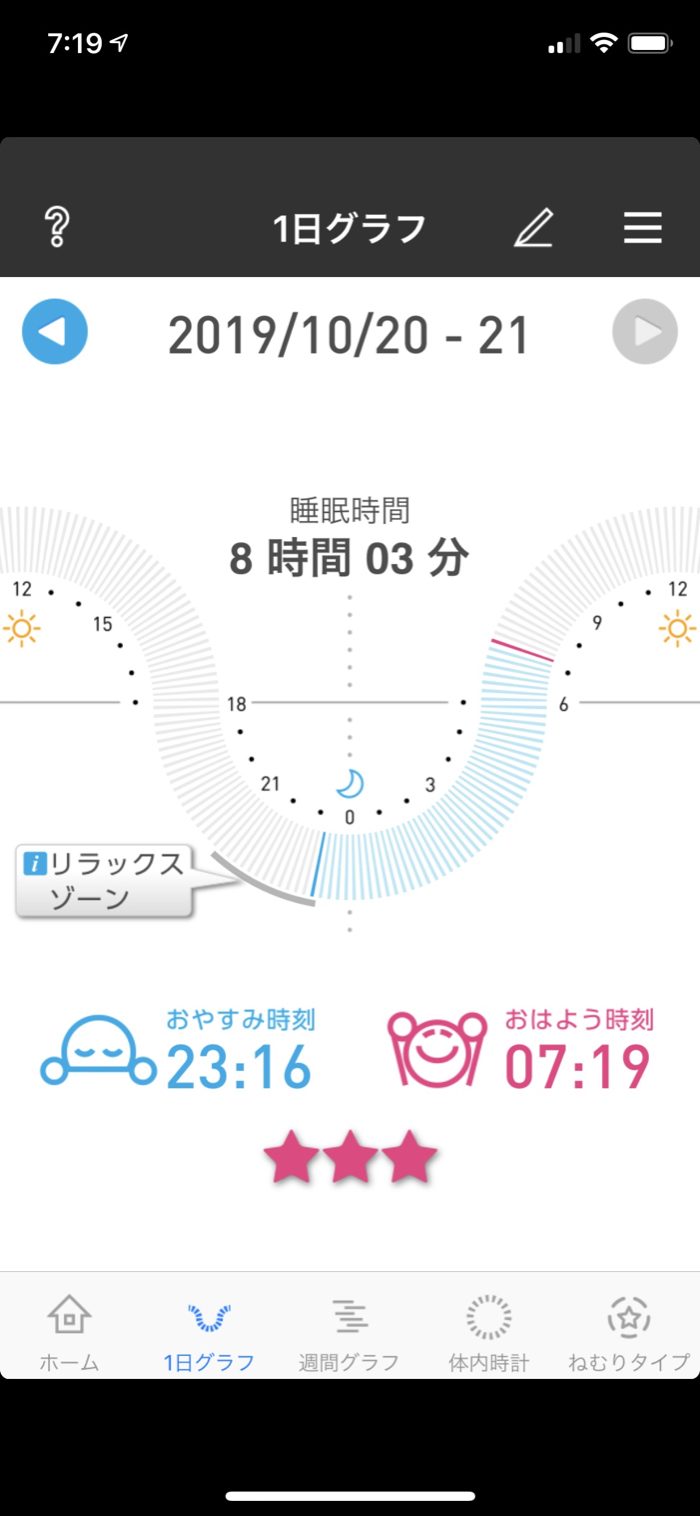Open the ねむりタイプ tab
Viewport: 700px width, 1516px height.
click(629, 1332)
